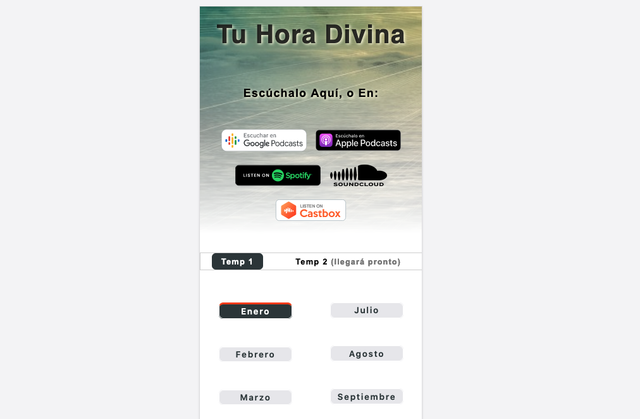The height and width of the screenshot is (419, 640).
Task: Open Febrero episodes
Action: pos(255,354)
